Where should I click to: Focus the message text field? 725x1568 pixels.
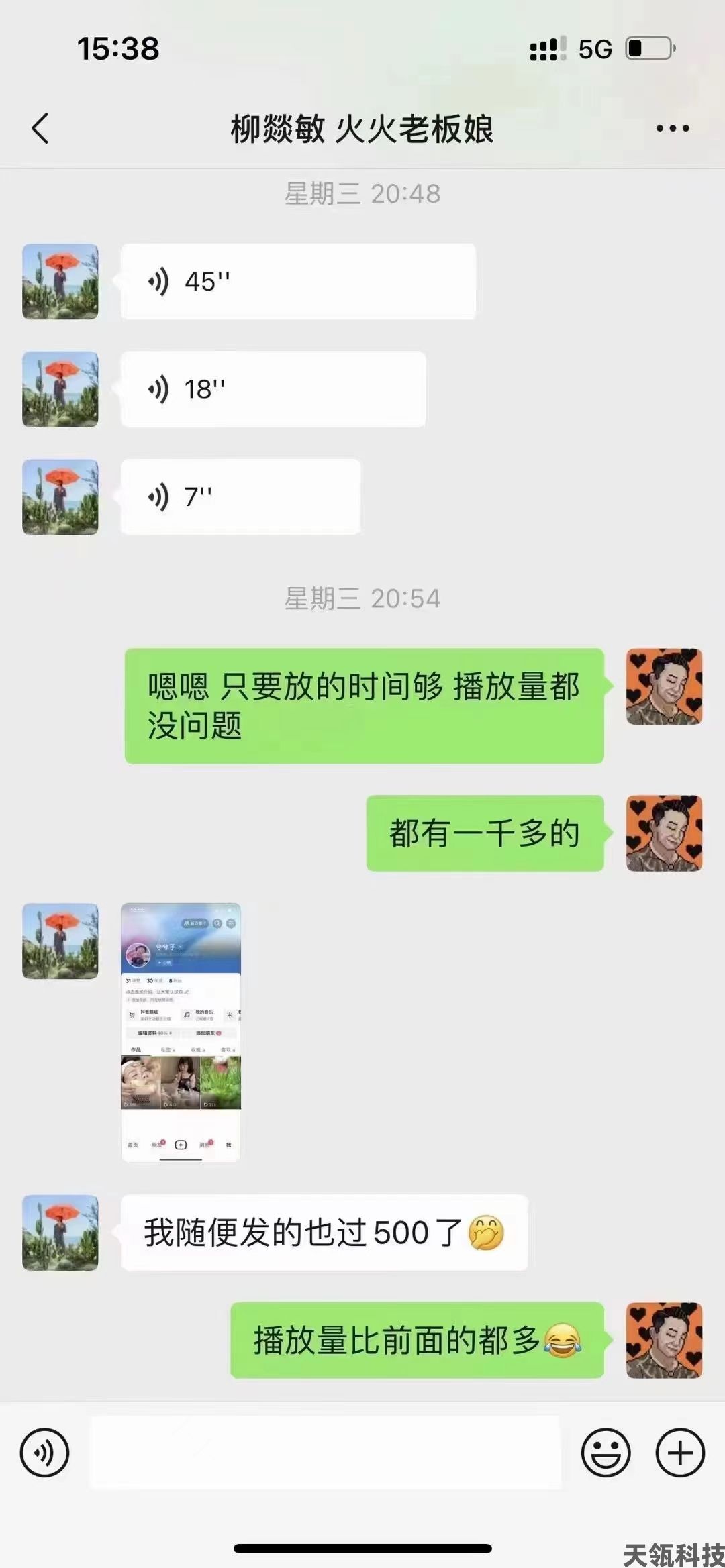pos(325,1453)
